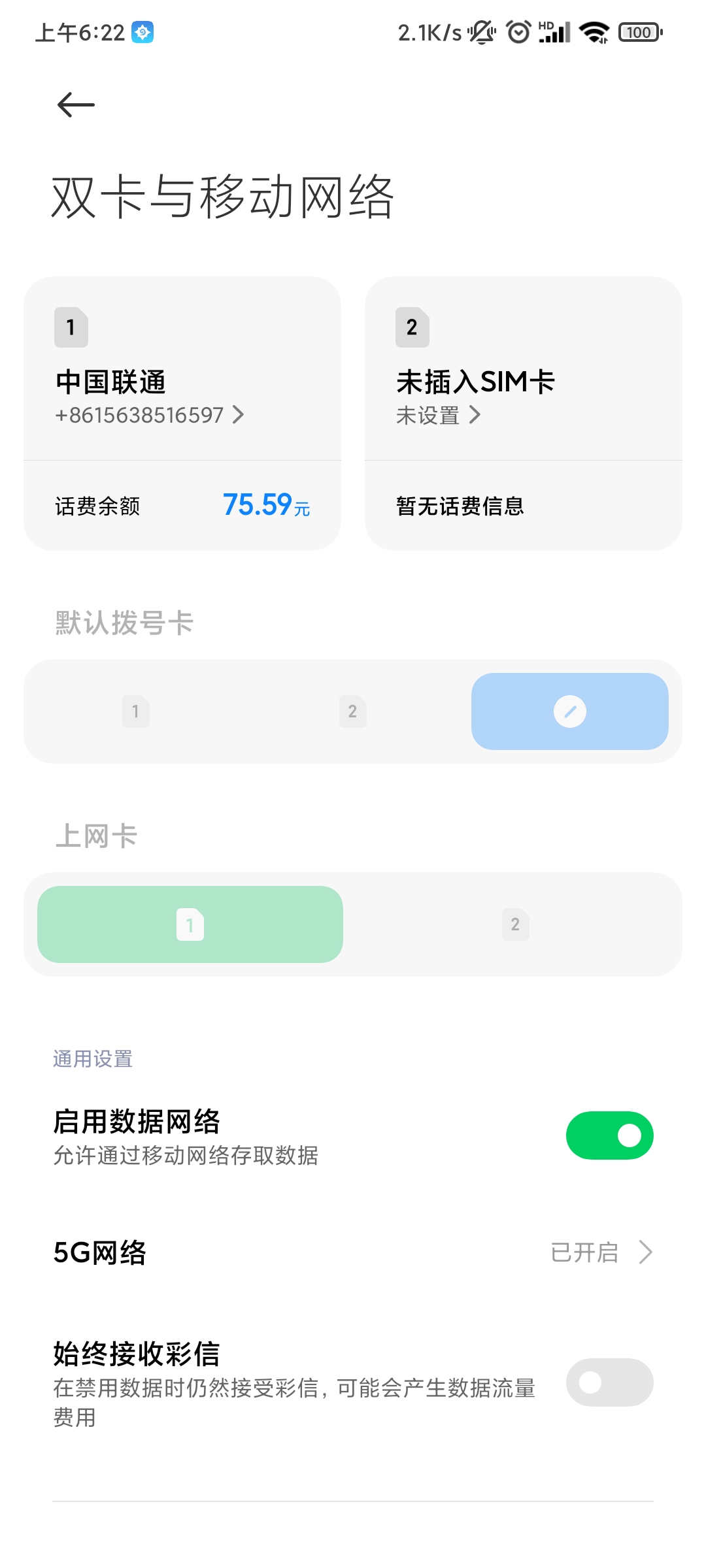The width and height of the screenshot is (706, 1568).
Task: Turn off 启用数据网络 switch
Action: (x=609, y=1135)
